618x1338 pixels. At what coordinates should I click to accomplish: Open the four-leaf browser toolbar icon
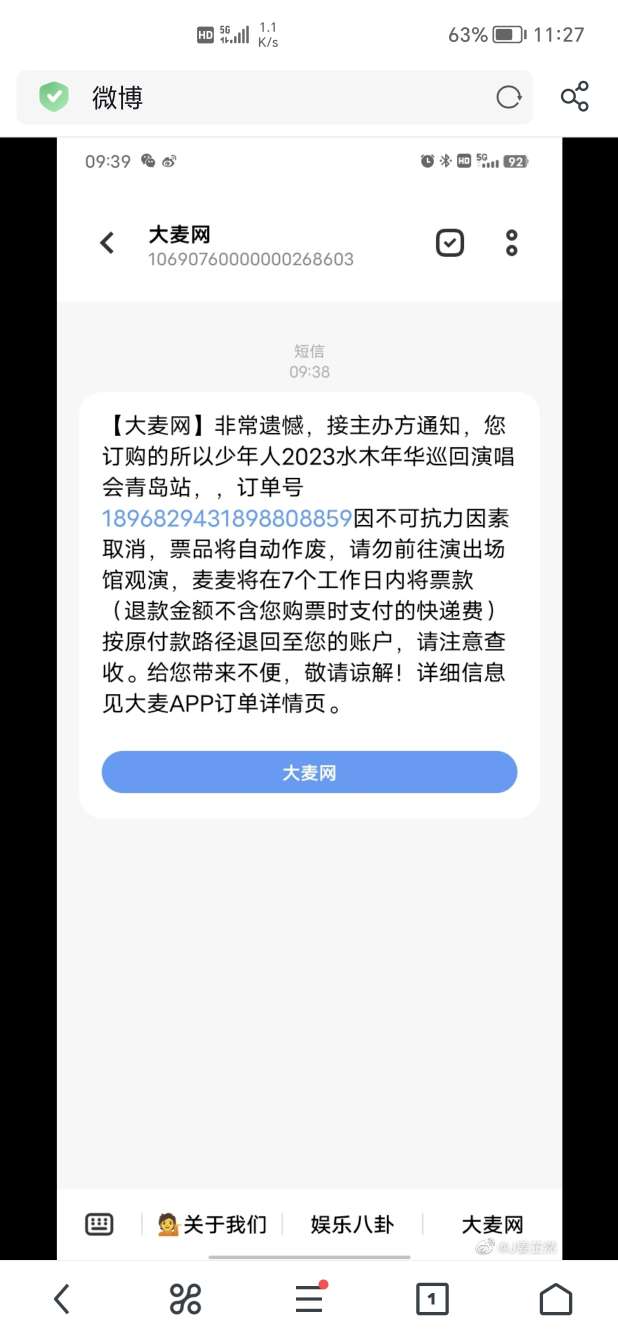[185, 1299]
